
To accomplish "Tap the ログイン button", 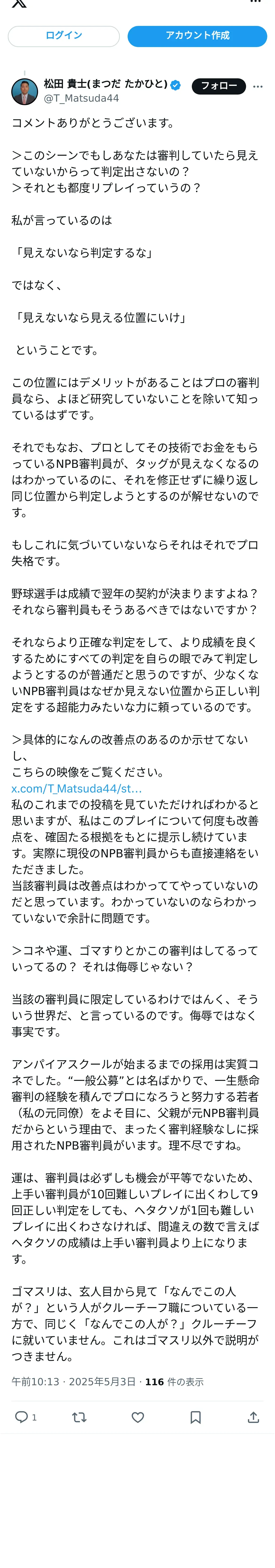I will coord(64,36).
